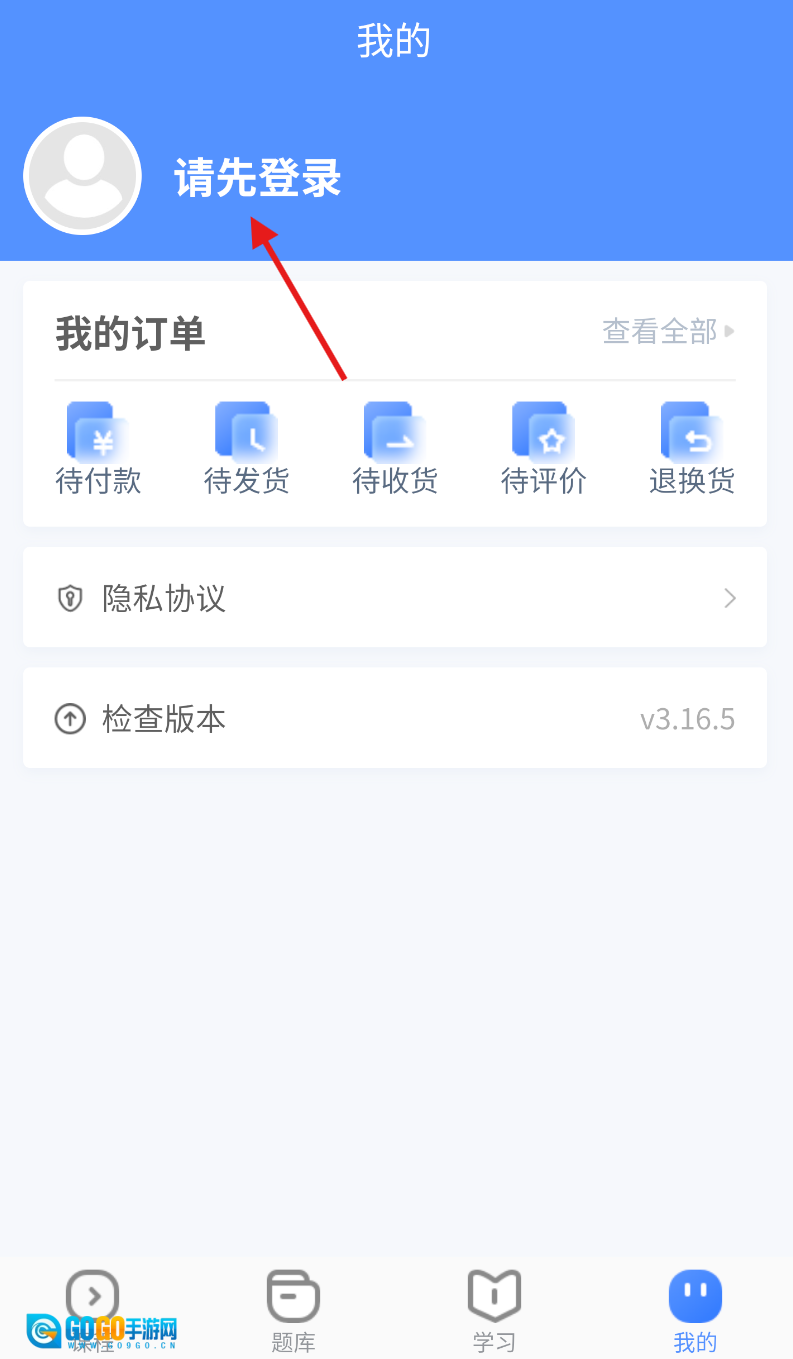793x1359 pixels.
Task: Open 待发货 orders awaiting shipment
Action: (246, 449)
